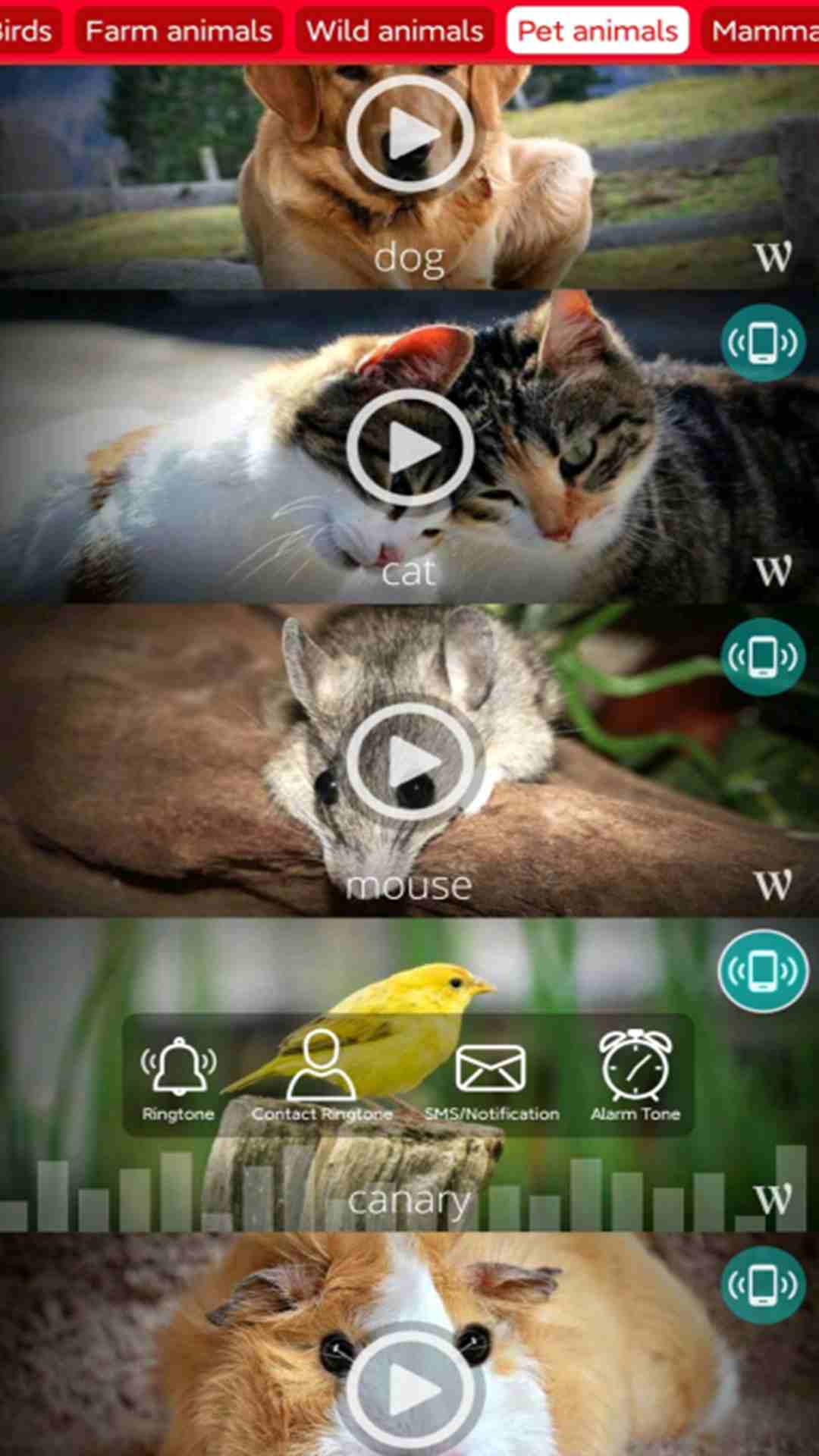The height and width of the screenshot is (1456, 819).
Task: Open the Wikipedia link for mouse
Action: (x=773, y=884)
